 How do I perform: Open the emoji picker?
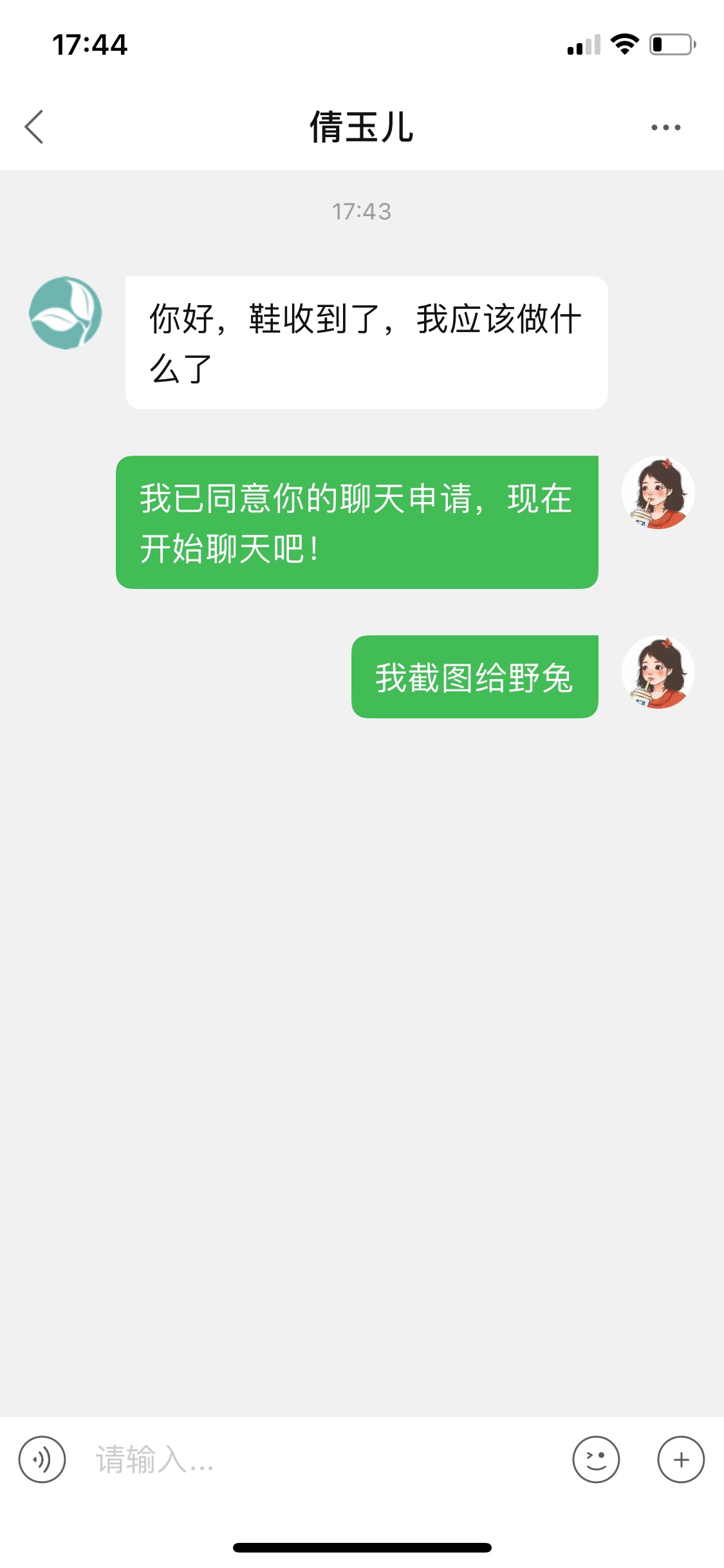[596, 1459]
